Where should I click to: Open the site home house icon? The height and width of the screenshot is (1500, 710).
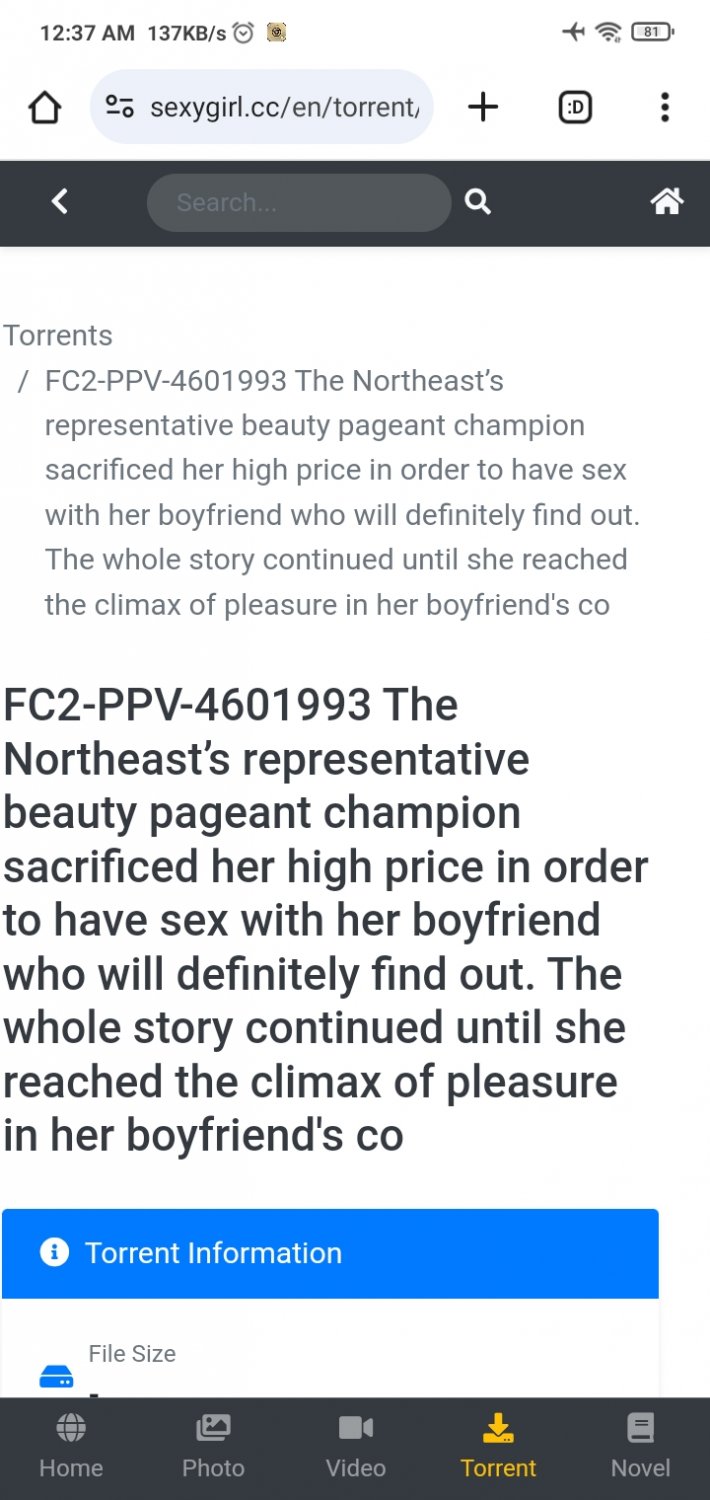click(666, 202)
